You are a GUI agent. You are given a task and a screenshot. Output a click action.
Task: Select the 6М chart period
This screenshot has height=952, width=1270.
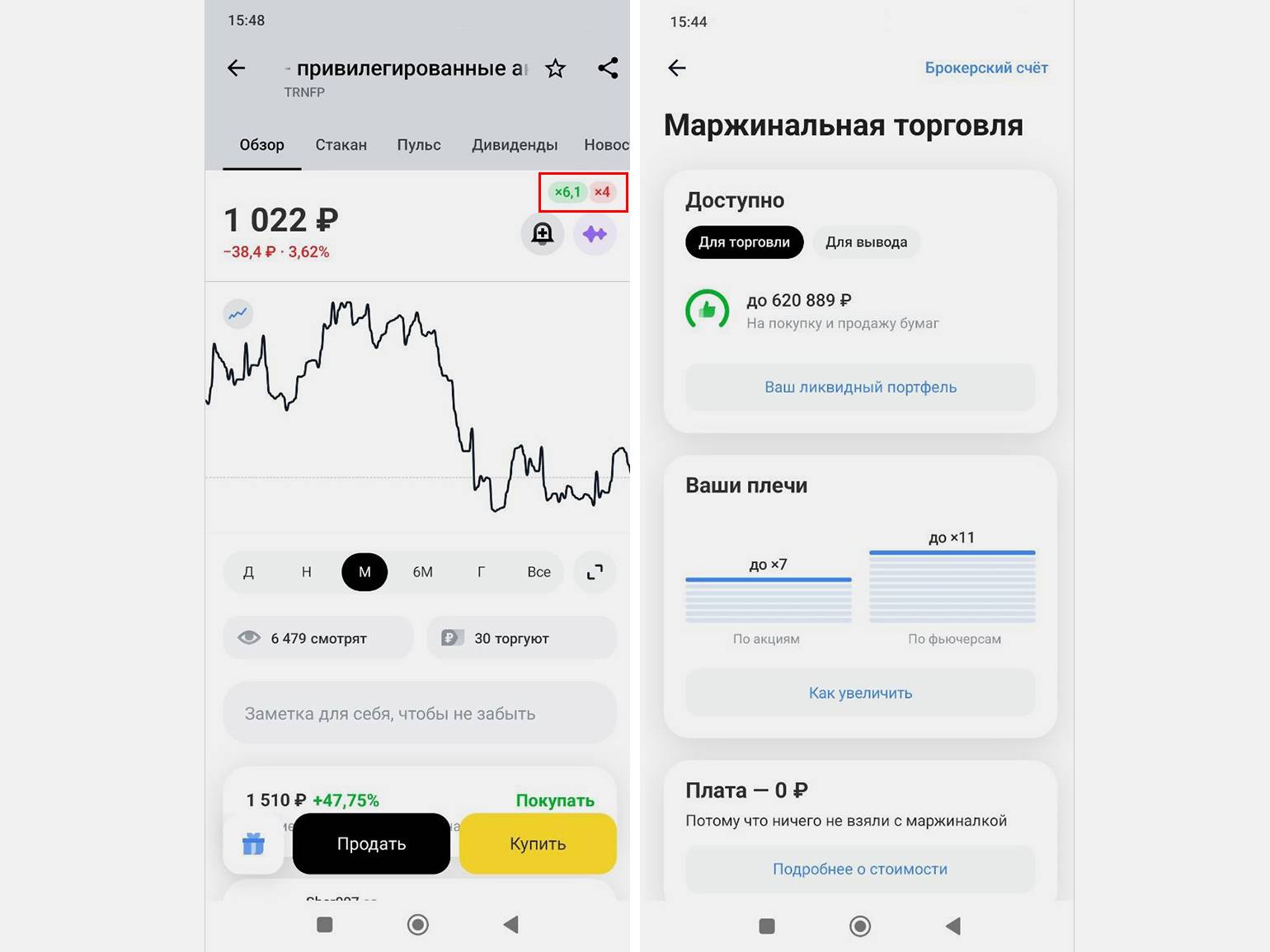coord(422,572)
